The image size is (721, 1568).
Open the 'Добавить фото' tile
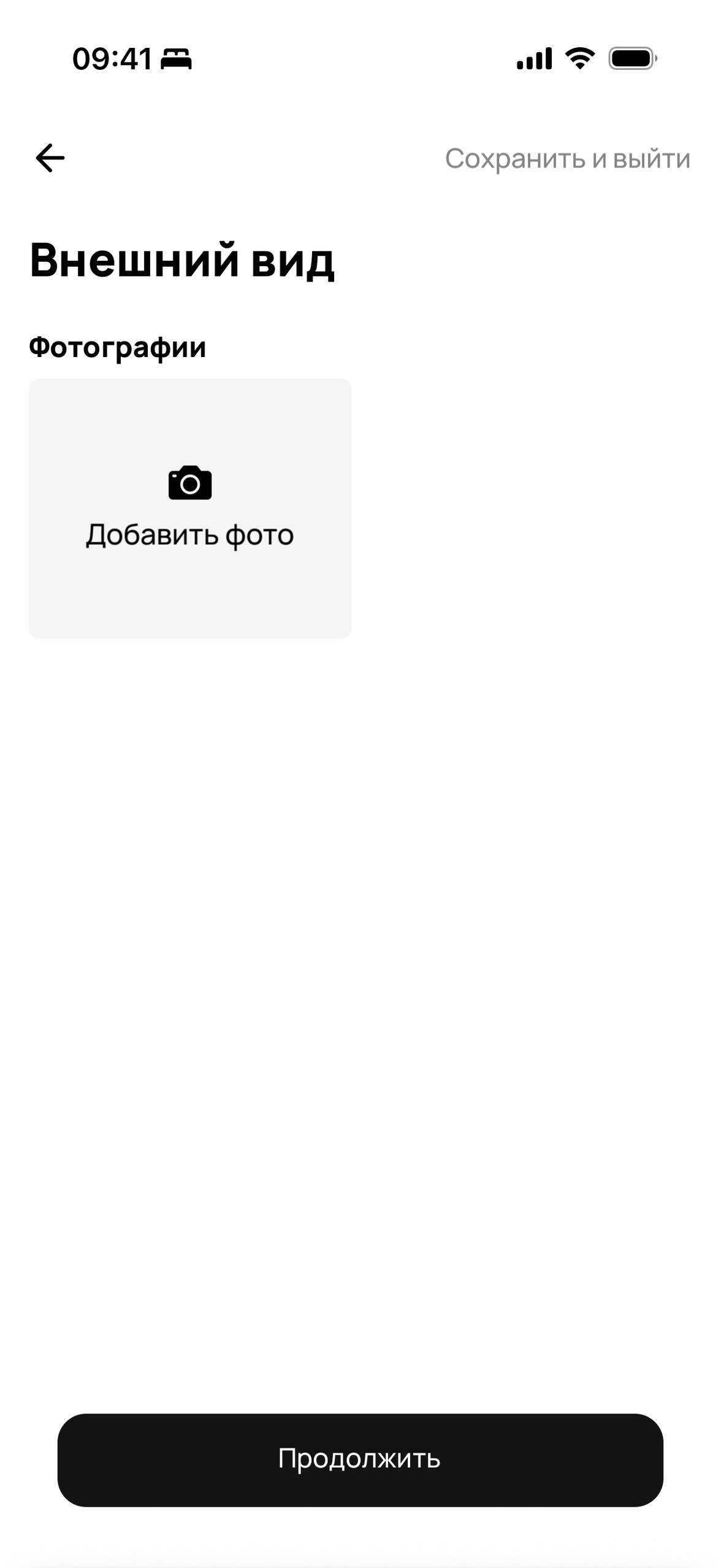point(190,508)
